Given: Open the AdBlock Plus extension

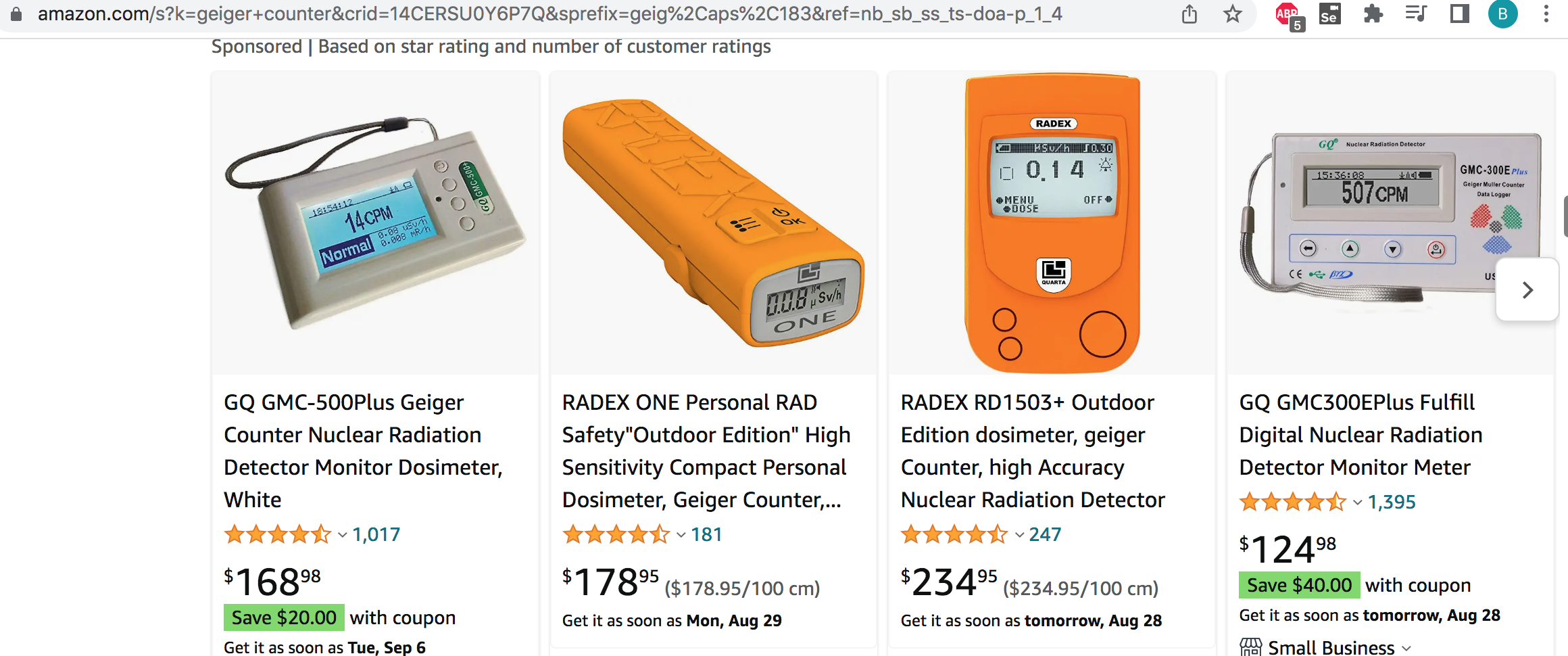Looking at the screenshot, I should click(x=1288, y=14).
